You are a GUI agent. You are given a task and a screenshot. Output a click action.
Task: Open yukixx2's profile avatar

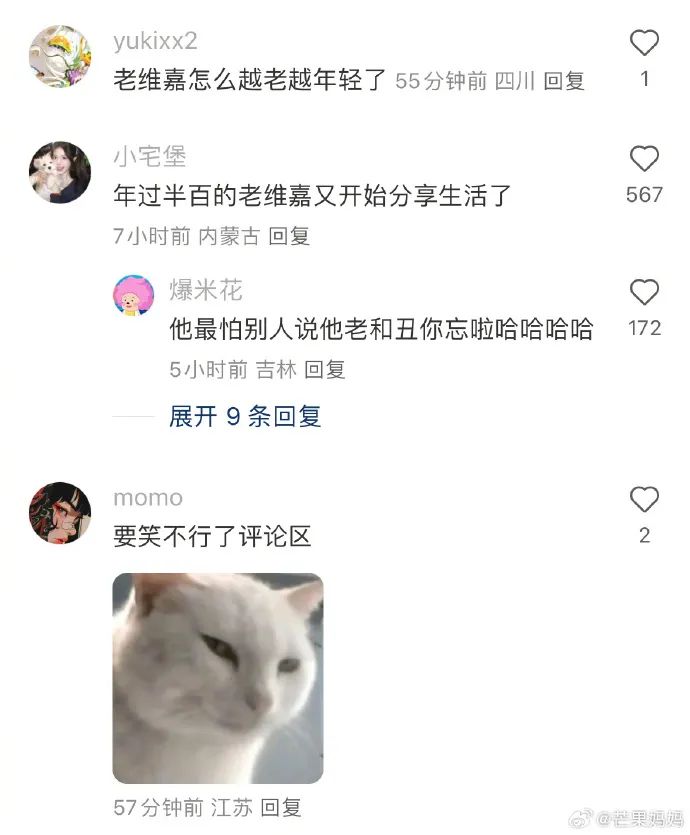[x=60, y=56]
